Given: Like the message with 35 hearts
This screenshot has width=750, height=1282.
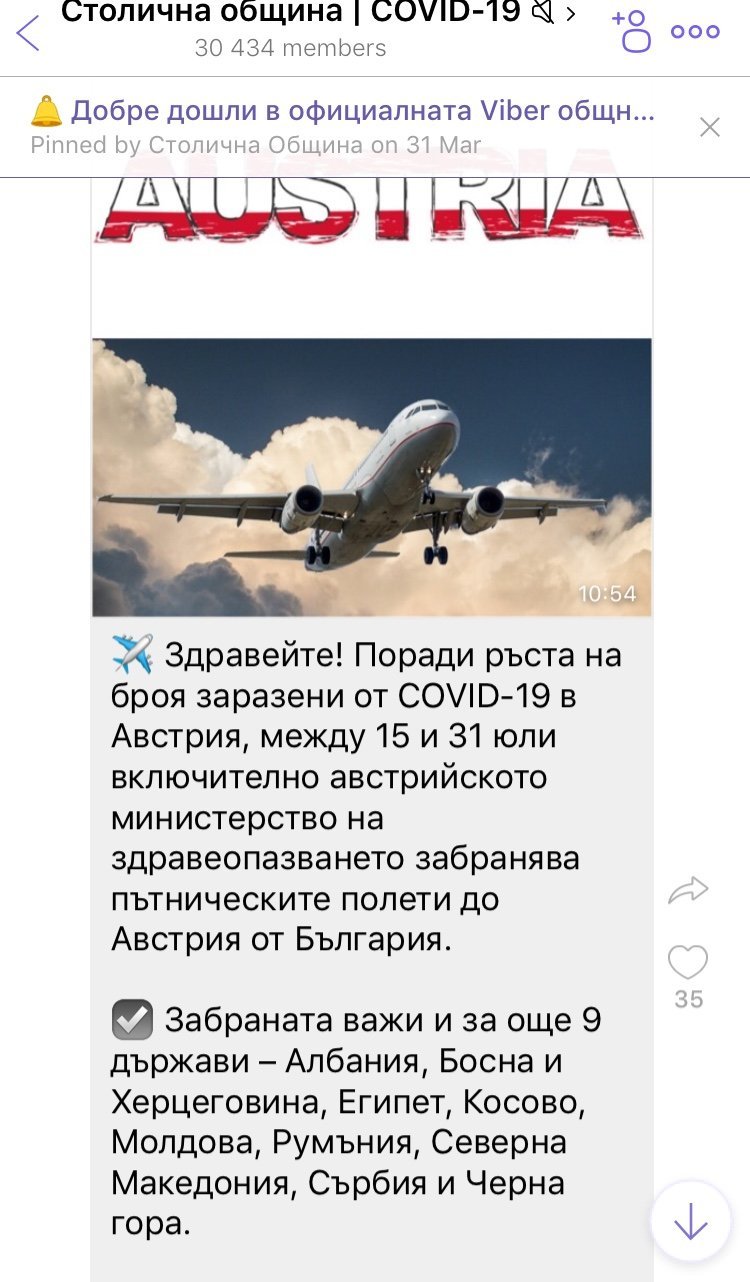Looking at the screenshot, I should pyautogui.click(x=688, y=963).
